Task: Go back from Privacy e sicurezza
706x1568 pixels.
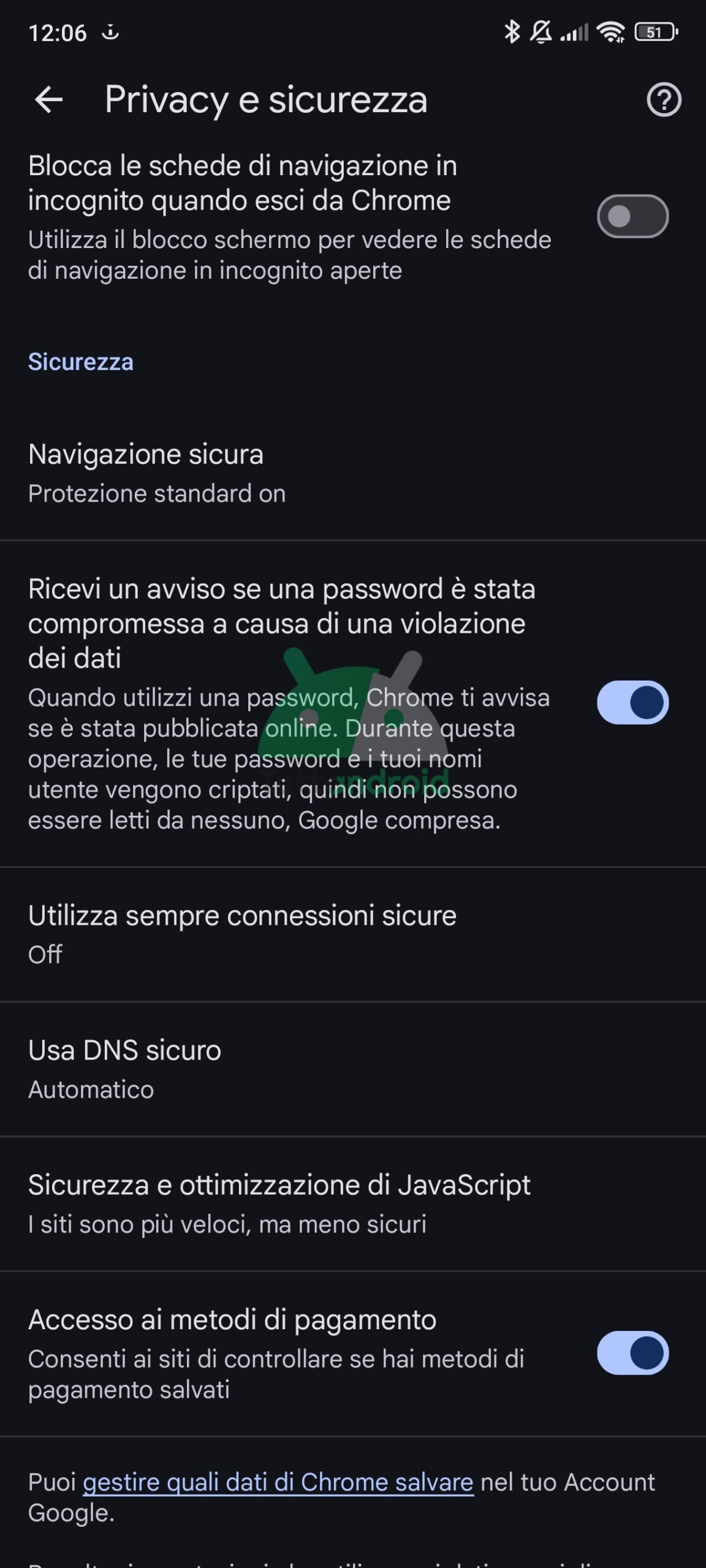Action: 49,100
